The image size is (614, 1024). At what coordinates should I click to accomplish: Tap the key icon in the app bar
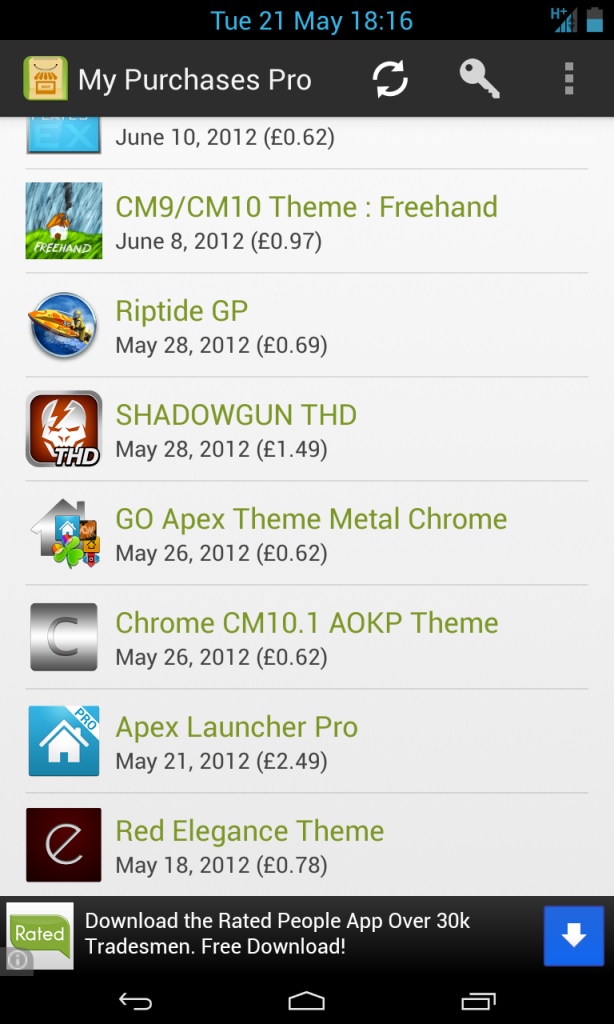479,79
